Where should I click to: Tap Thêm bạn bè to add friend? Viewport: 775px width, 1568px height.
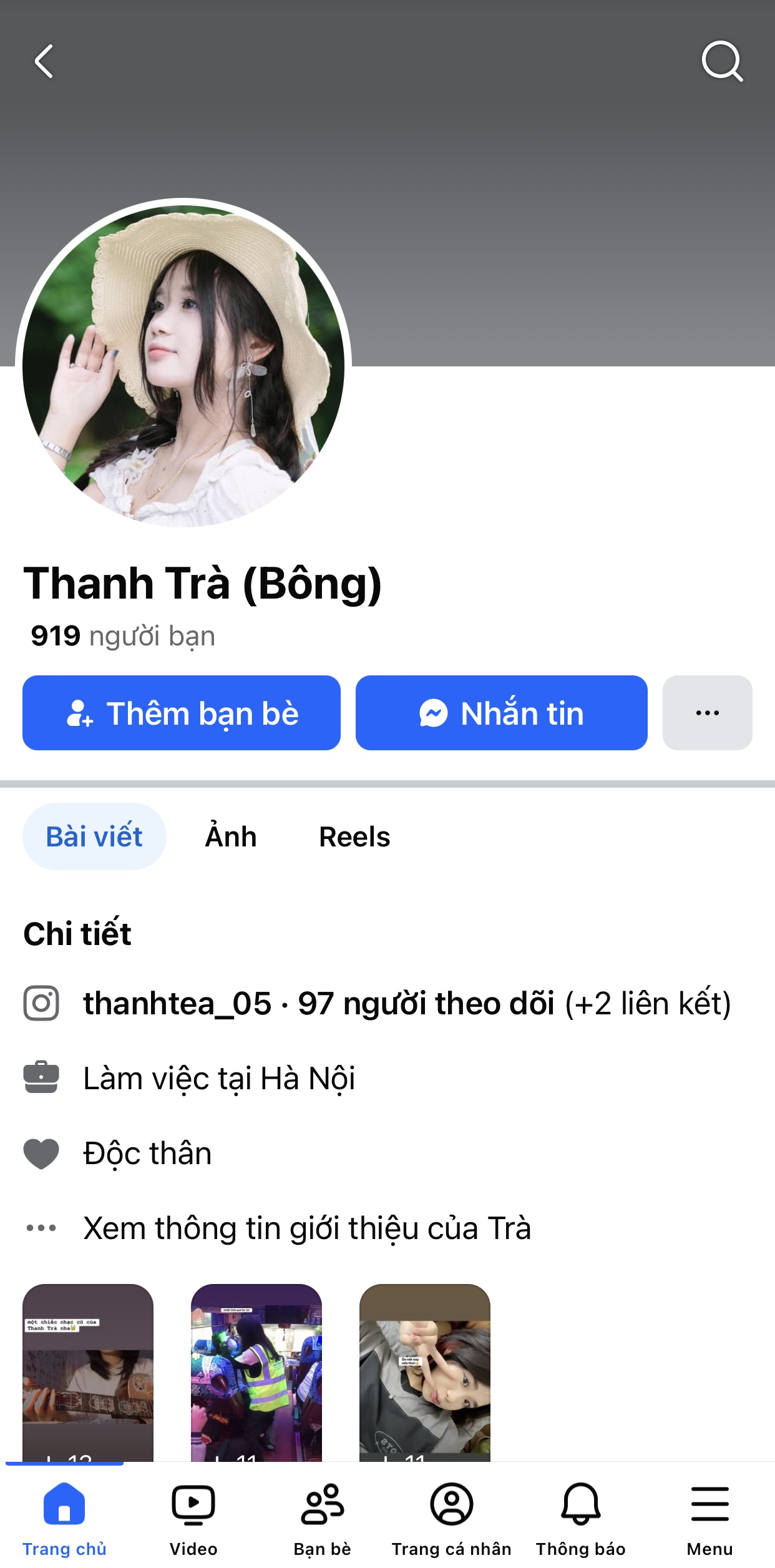pos(182,713)
